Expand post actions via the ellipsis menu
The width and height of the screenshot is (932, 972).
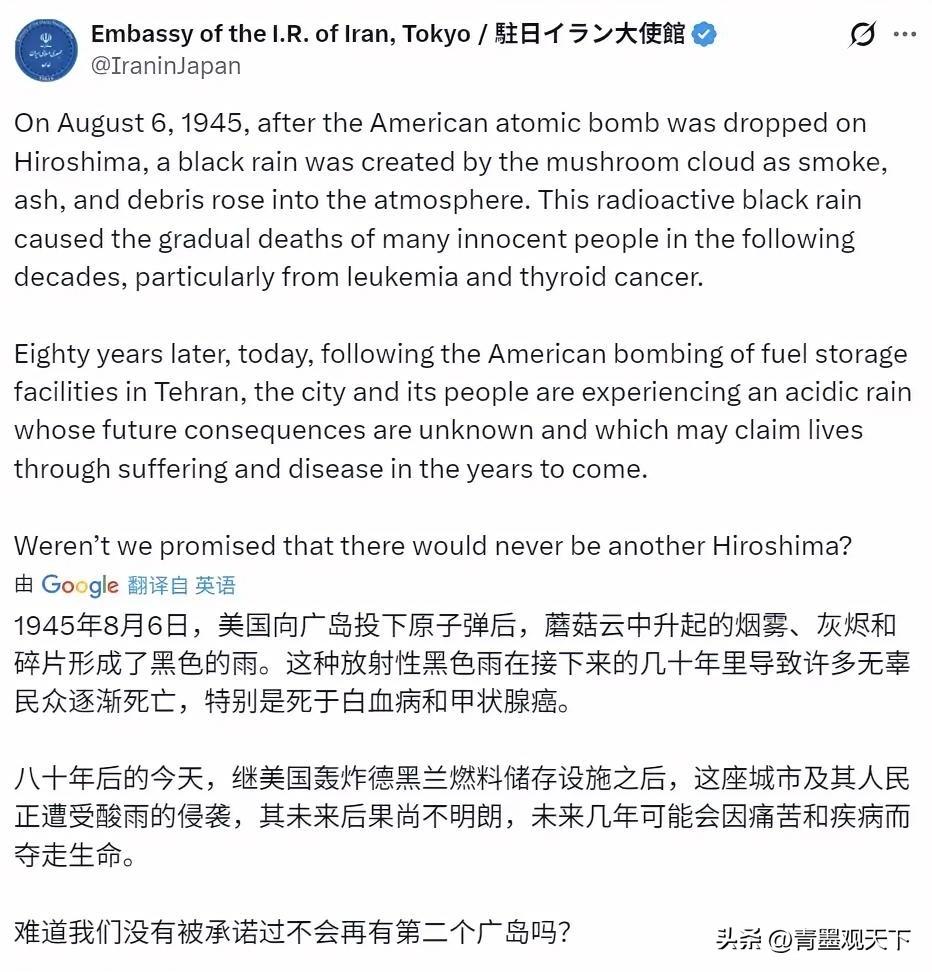tap(906, 33)
